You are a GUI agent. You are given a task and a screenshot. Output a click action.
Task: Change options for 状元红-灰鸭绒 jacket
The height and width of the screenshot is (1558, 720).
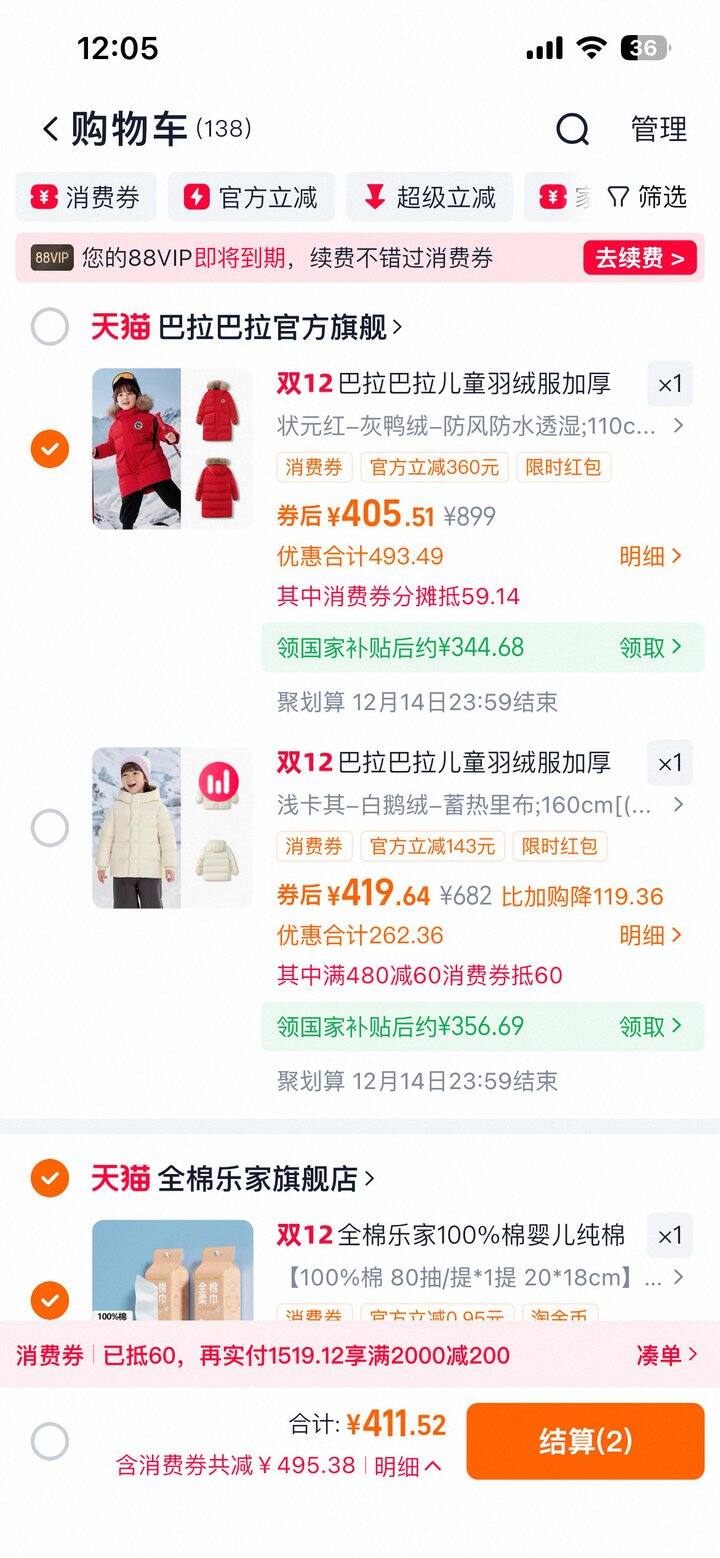481,426
